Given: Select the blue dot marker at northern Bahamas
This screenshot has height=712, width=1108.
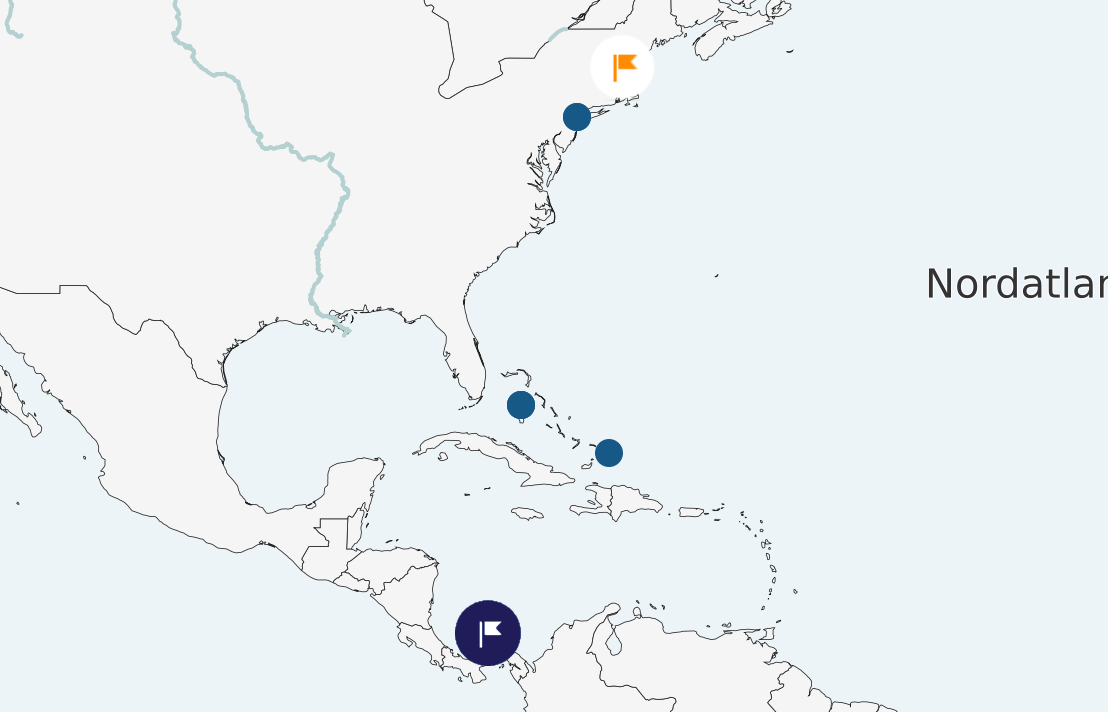Looking at the screenshot, I should point(521,405).
